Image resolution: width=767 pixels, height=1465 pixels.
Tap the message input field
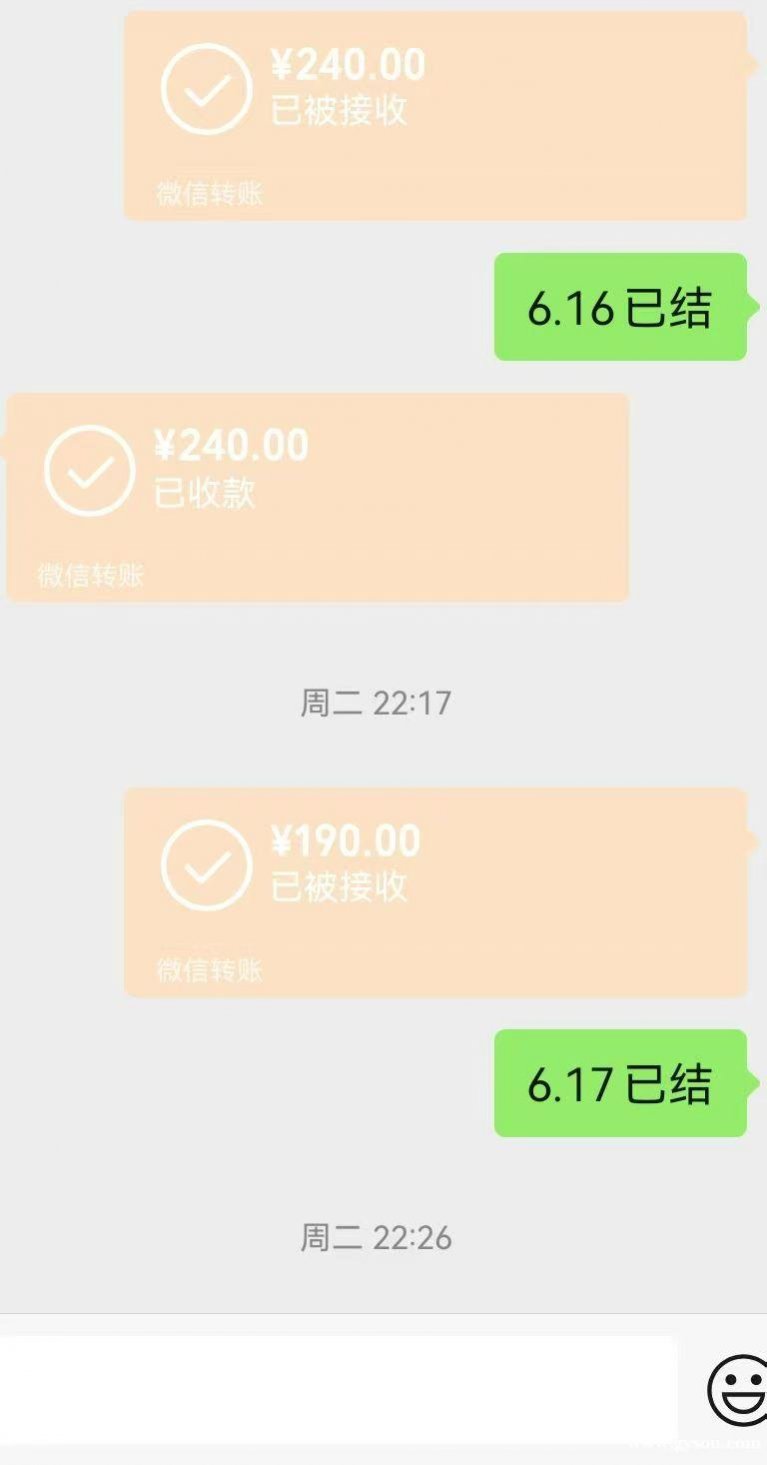pyautogui.click(x=338, y=1389)
